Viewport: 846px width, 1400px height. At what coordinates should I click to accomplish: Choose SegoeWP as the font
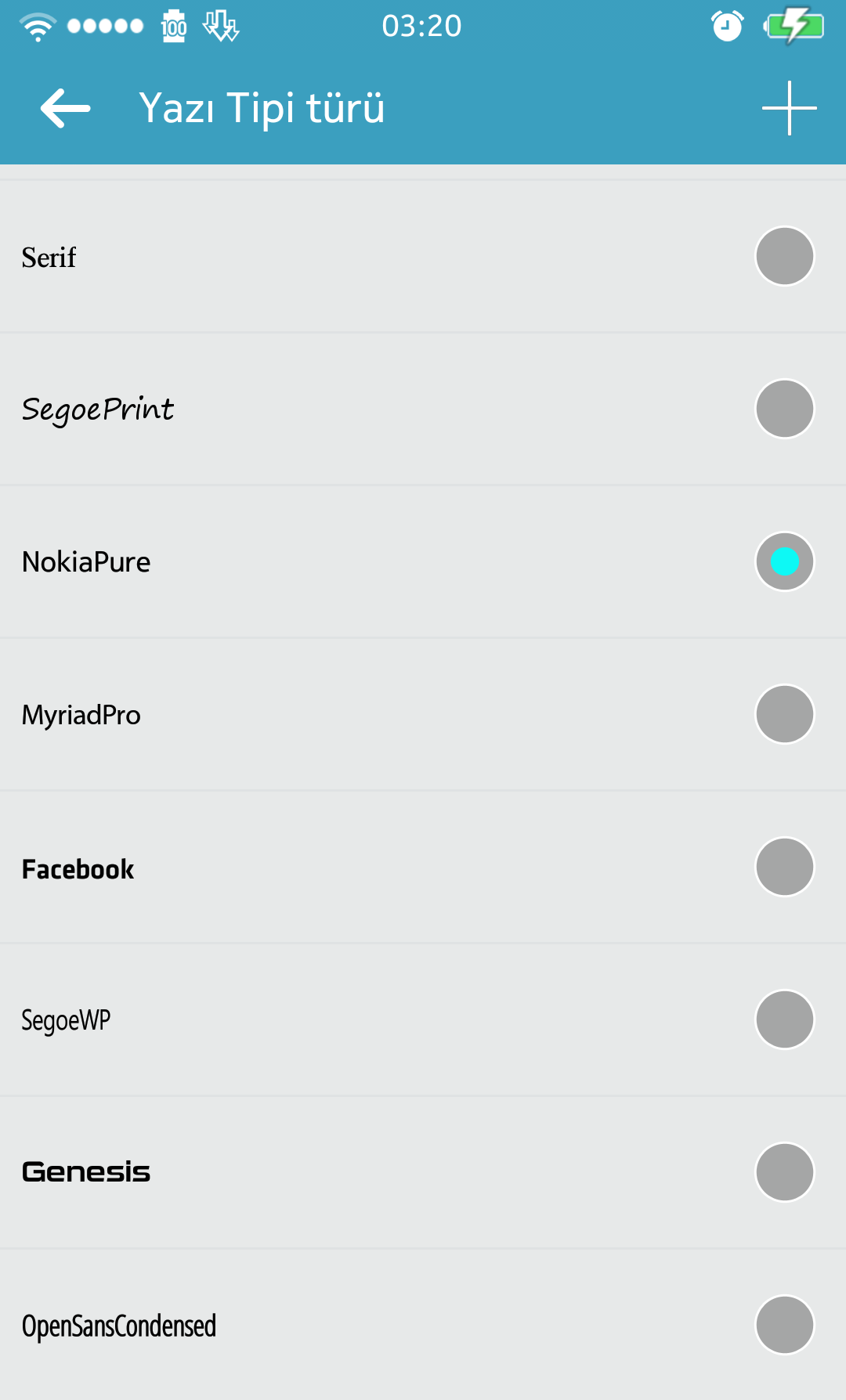tap(423, 1019)
